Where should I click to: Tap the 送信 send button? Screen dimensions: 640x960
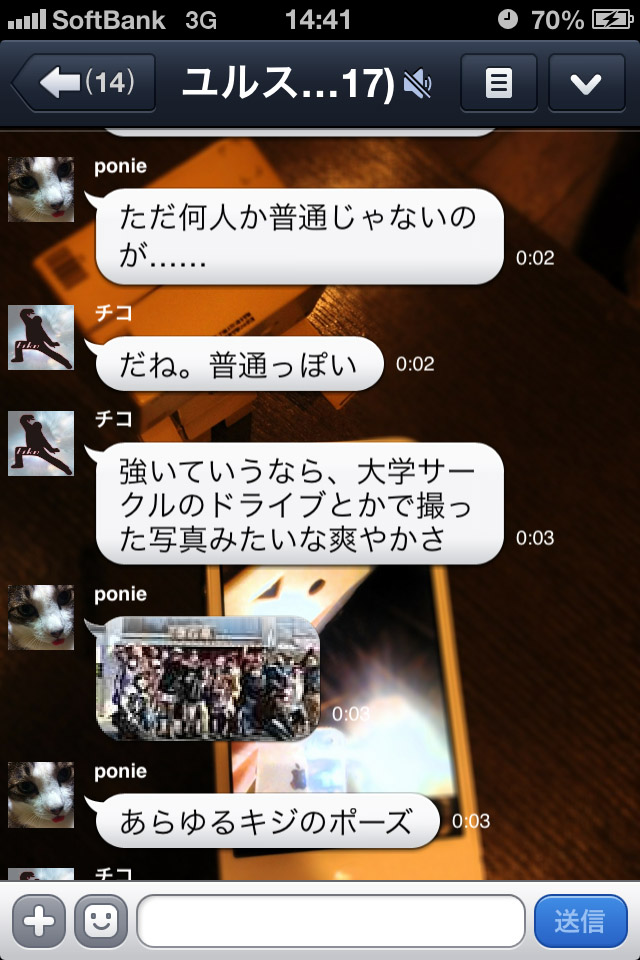click(580, 920)
